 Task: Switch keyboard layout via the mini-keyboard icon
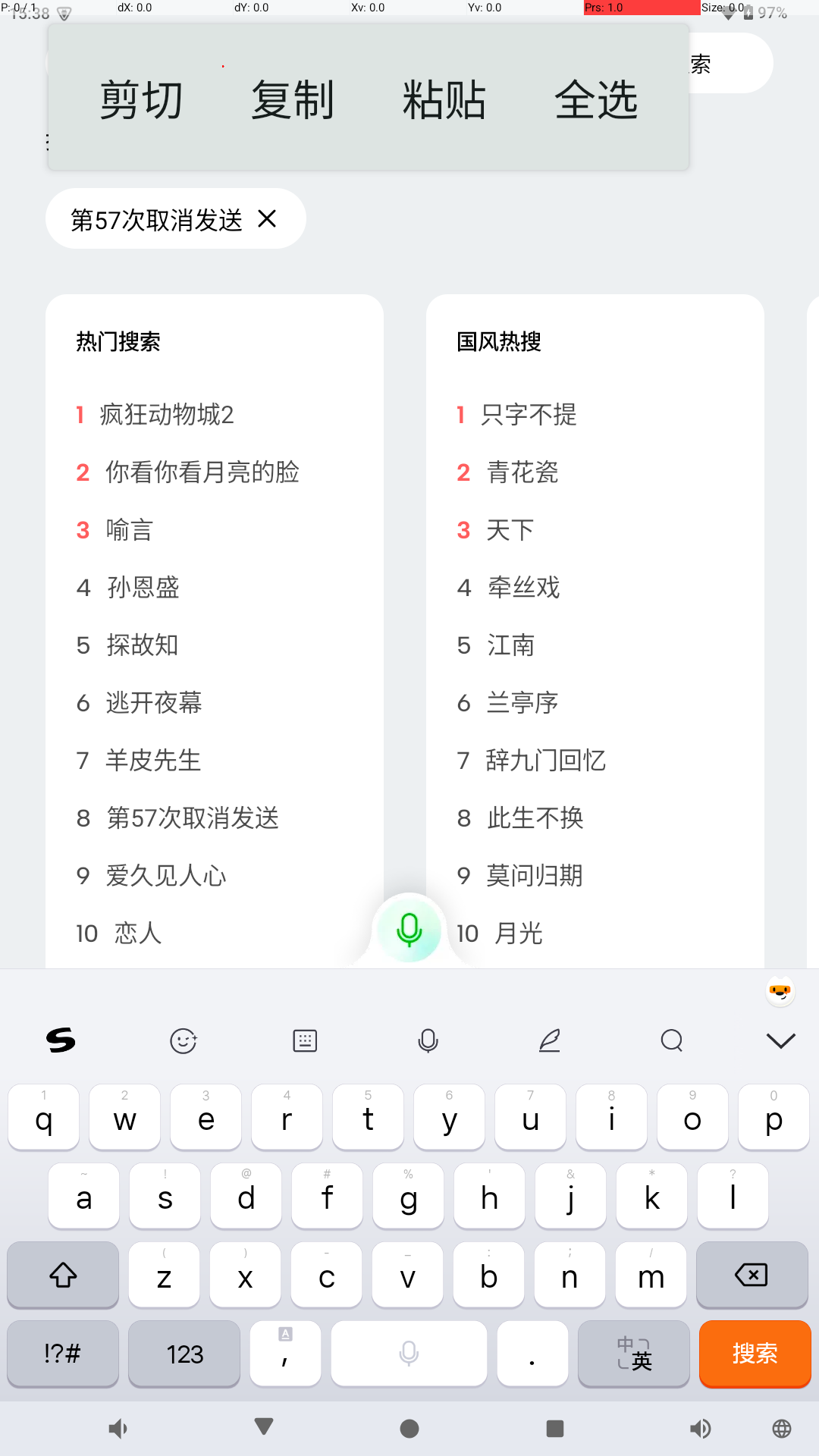[x=304, y=1040]
